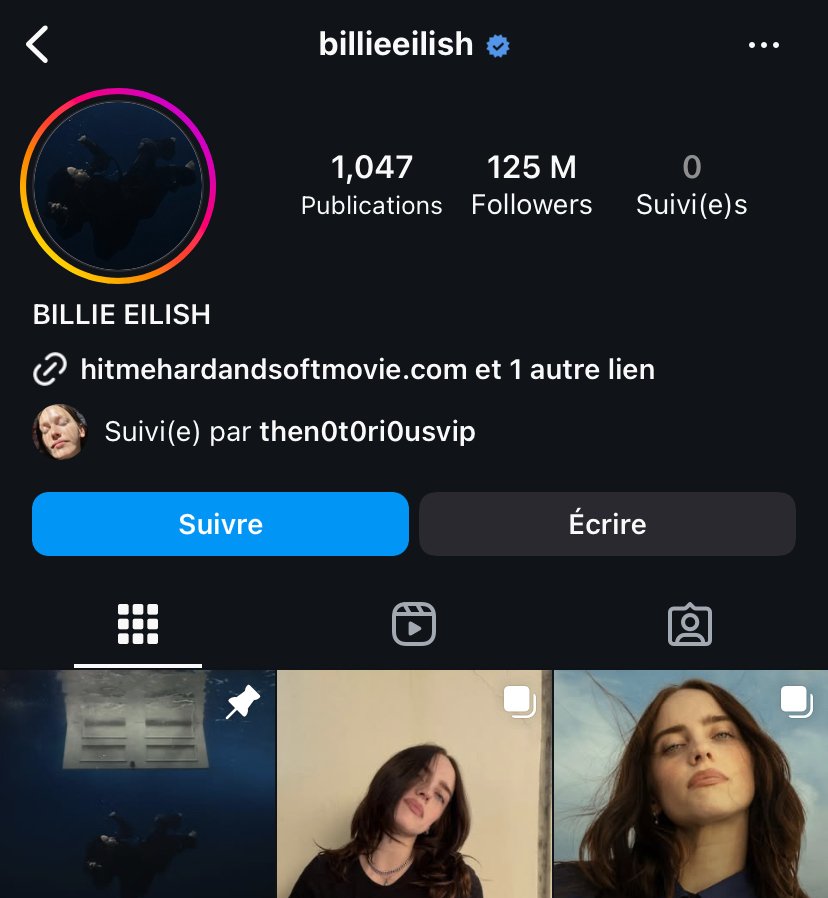Open the pinned underwater post
Image resolution: width=828 pixels, height=898 pixels.
tap(137, 784)
